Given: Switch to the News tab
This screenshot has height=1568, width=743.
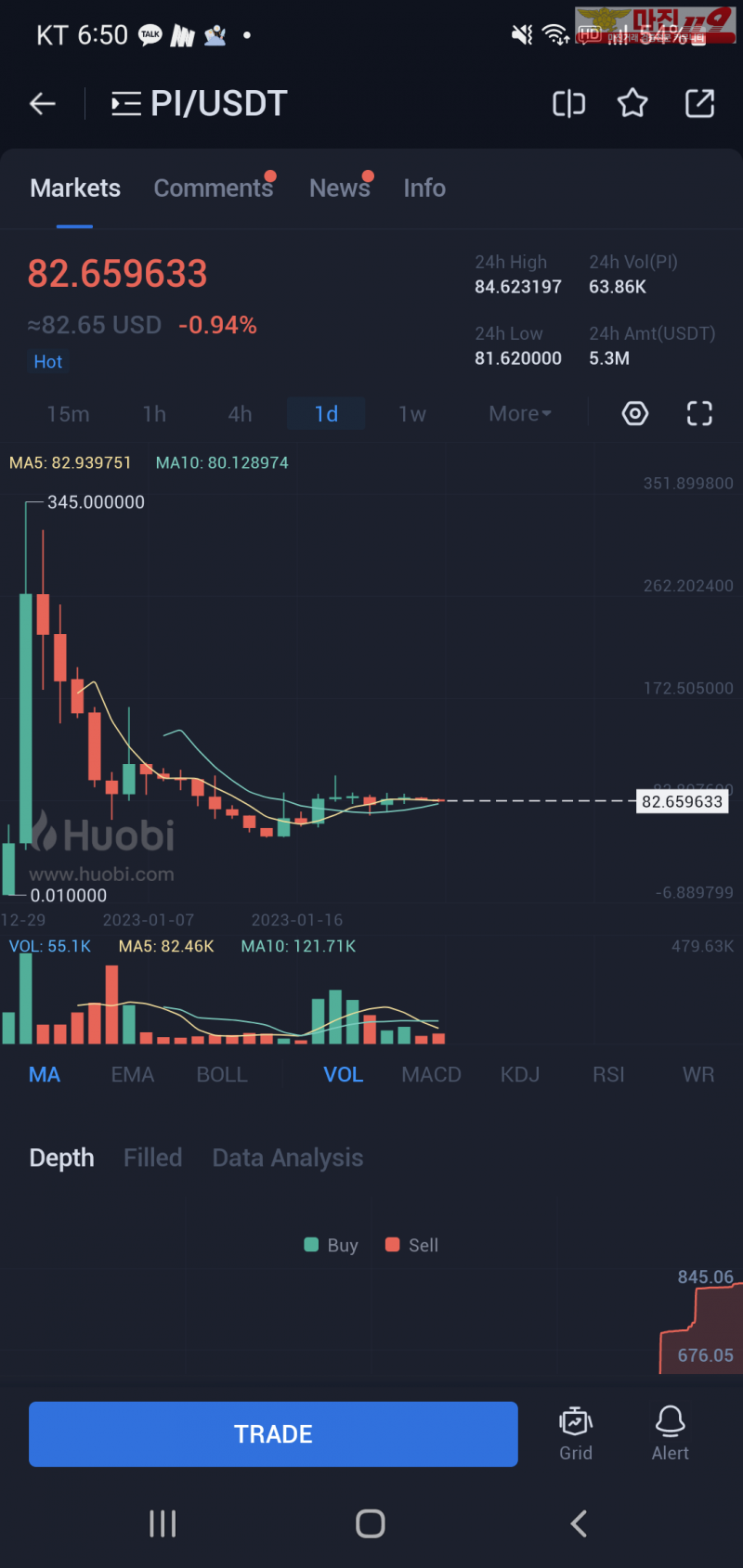Looking at the screenshot, I should click(x=339, y=188).
